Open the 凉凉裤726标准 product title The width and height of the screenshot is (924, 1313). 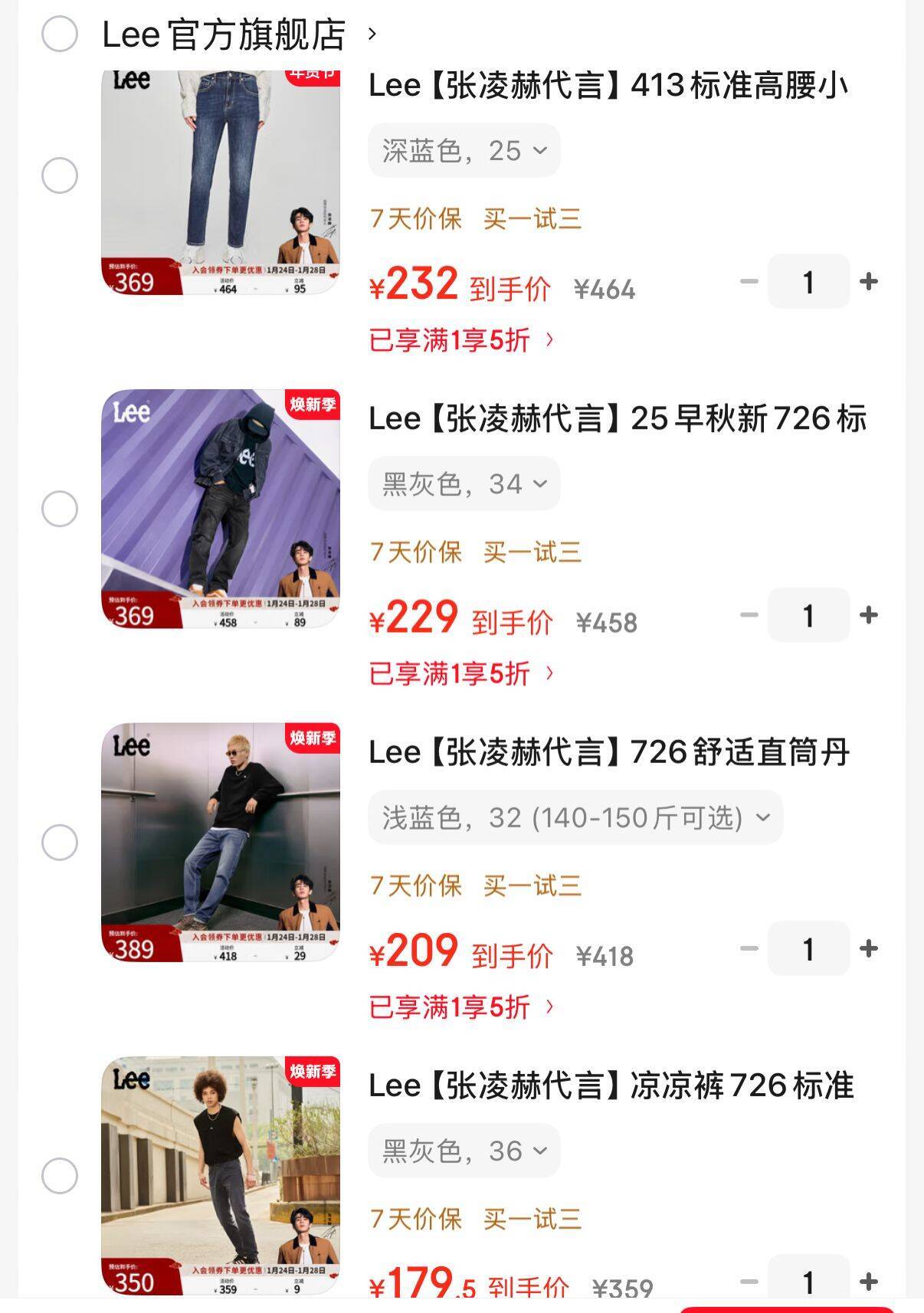click(611, 1086)
